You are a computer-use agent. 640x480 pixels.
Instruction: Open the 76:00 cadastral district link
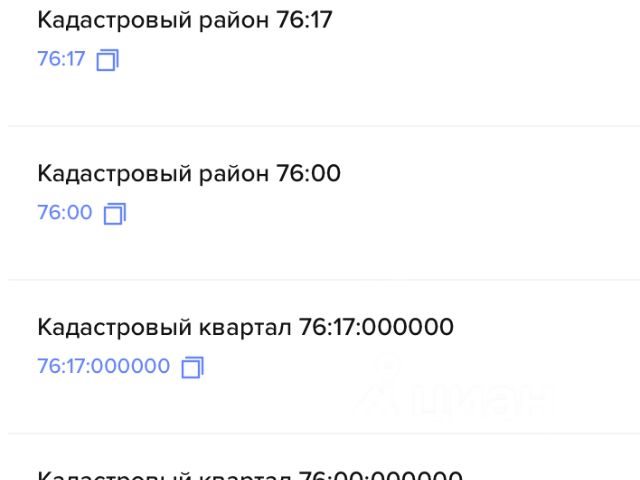tap(64, 213)
